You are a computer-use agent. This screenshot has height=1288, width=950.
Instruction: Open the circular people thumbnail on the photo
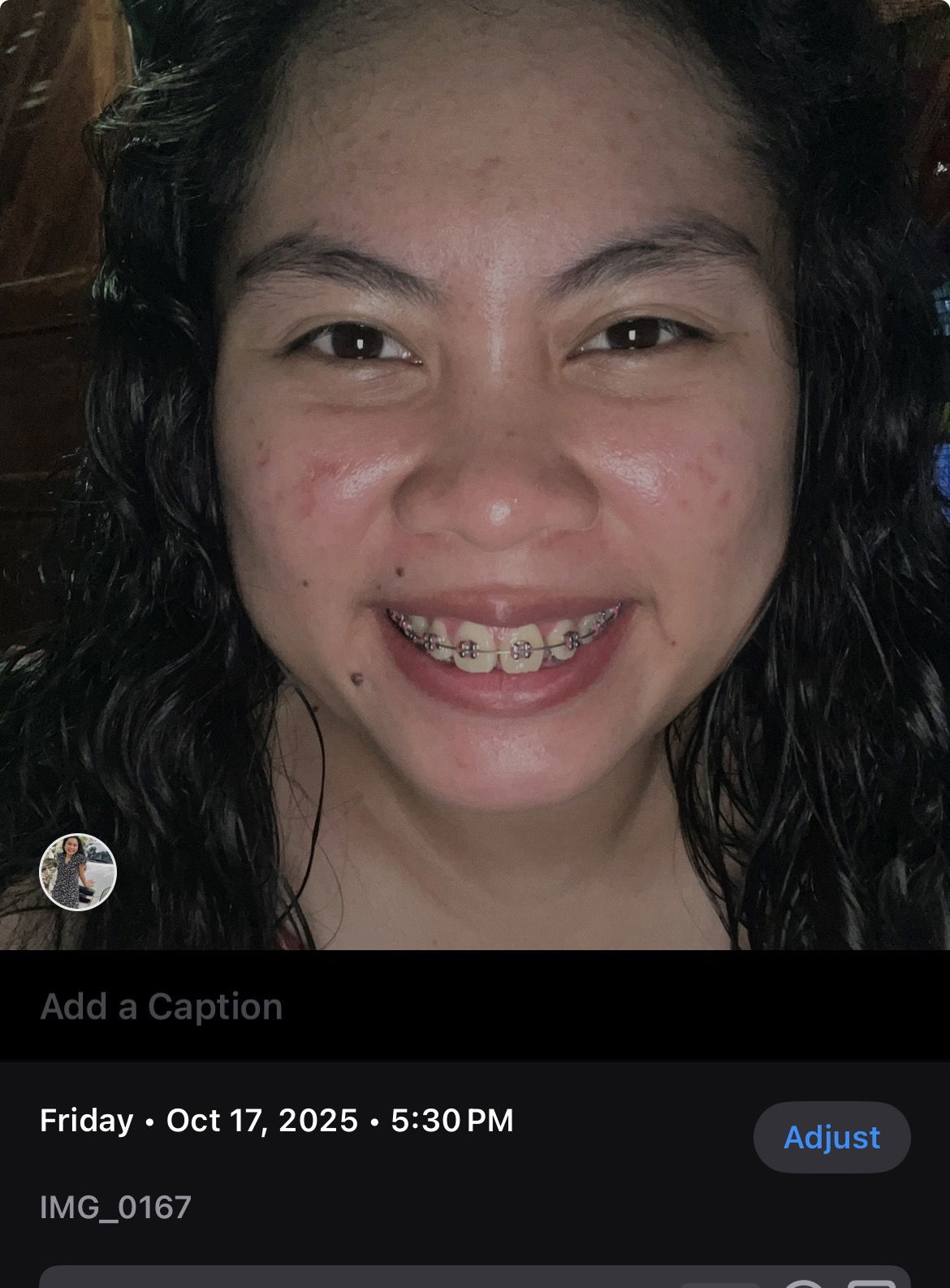pos(78,872)
